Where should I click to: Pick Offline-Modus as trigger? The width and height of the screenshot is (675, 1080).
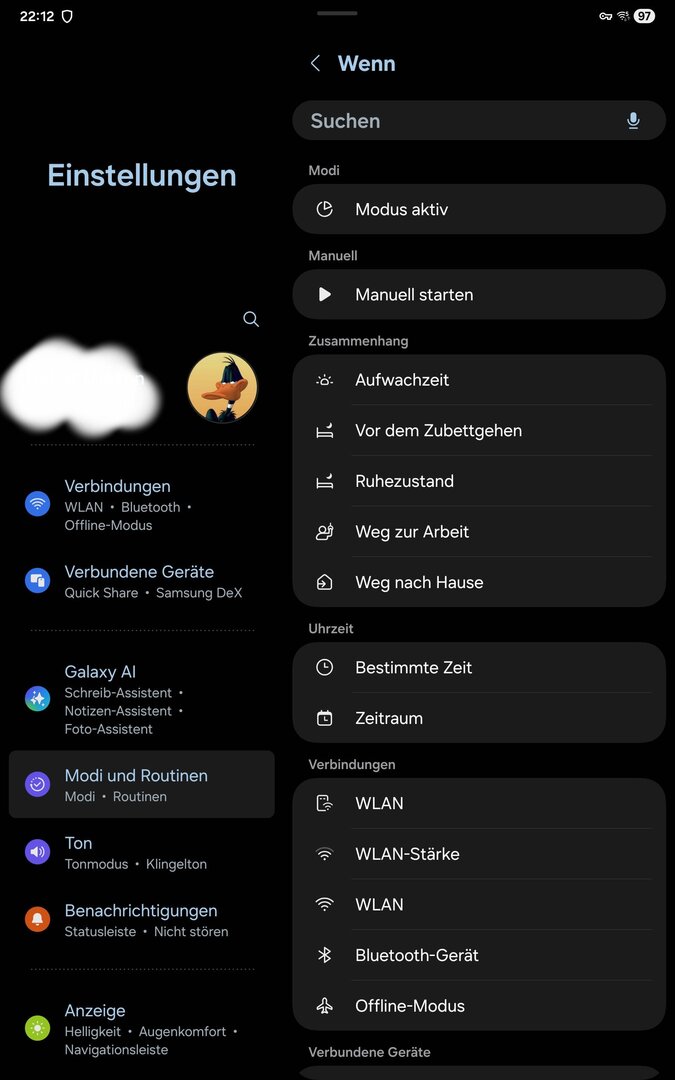(x=478, y=1006)
